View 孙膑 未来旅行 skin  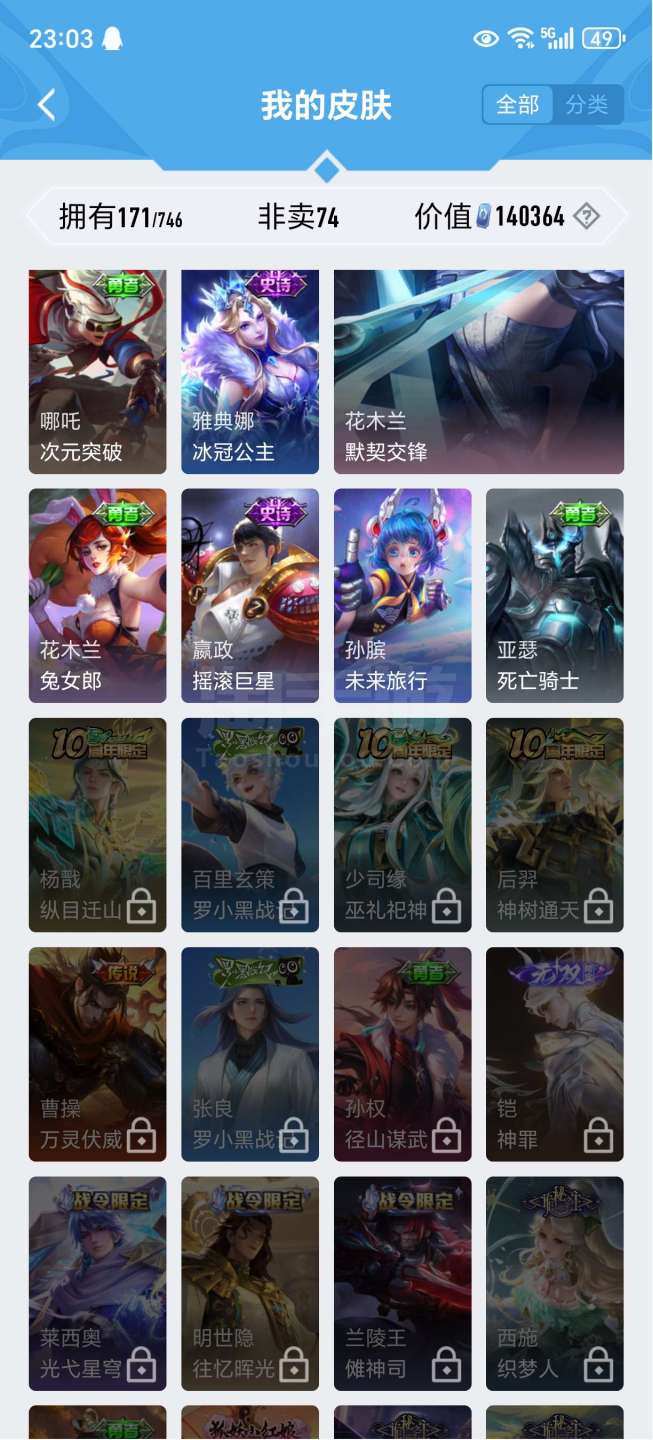coord(402,595)
